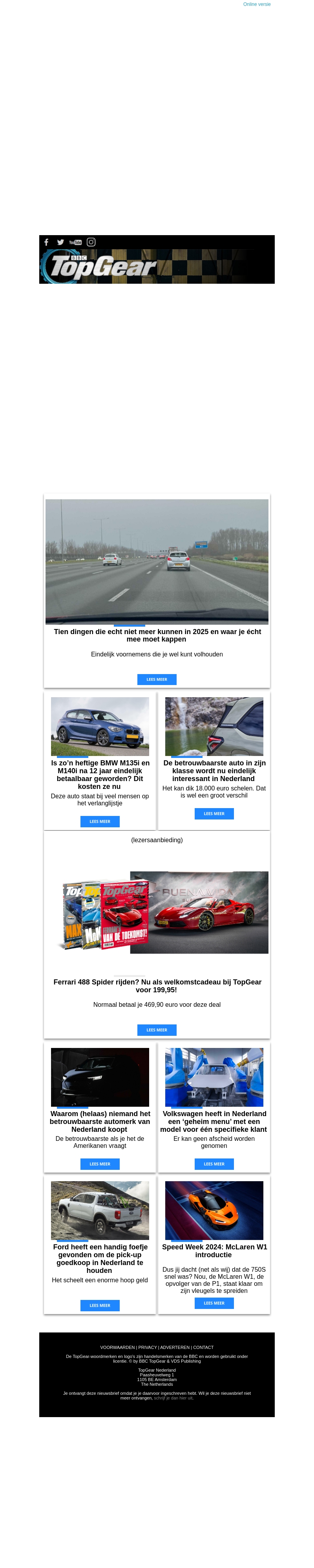The width and height of the screenshot is (314, 1568).
Task: Read more on 'betrouwbaarste automerk' article
Action: [x=100, y=1164]
